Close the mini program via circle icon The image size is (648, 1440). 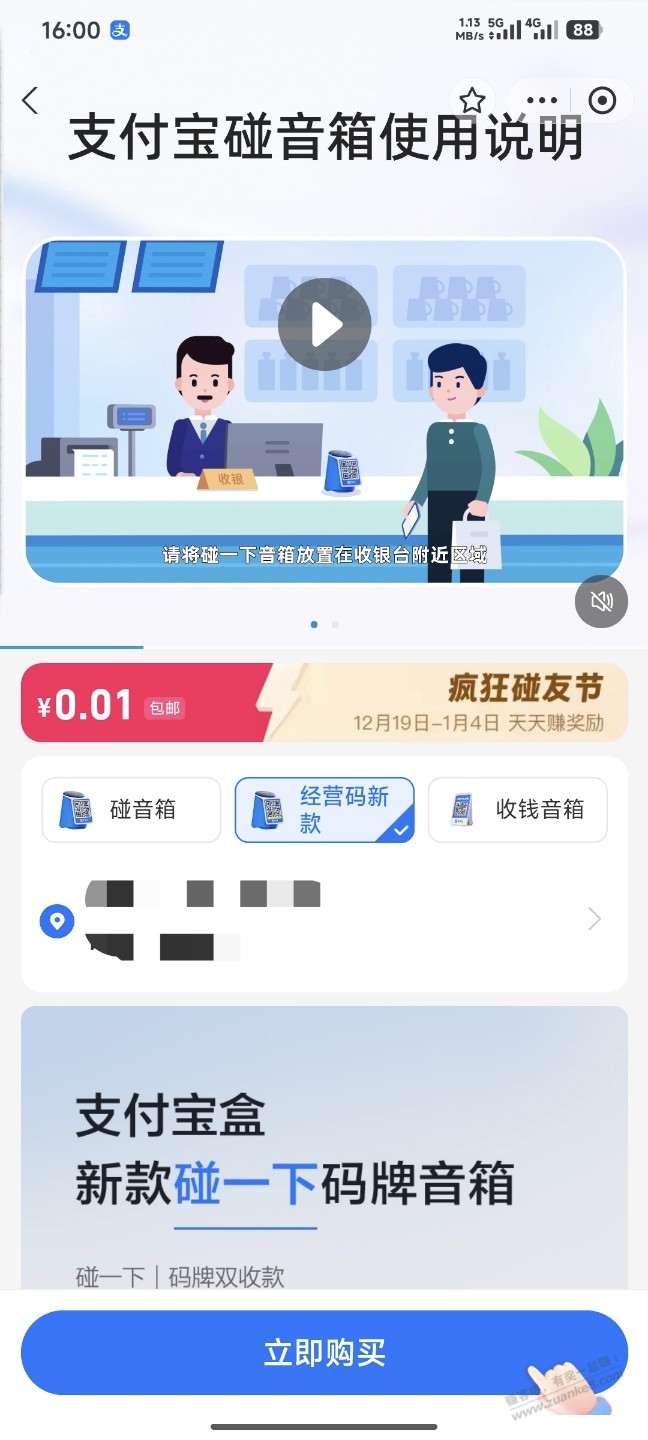tap(602, 100)
